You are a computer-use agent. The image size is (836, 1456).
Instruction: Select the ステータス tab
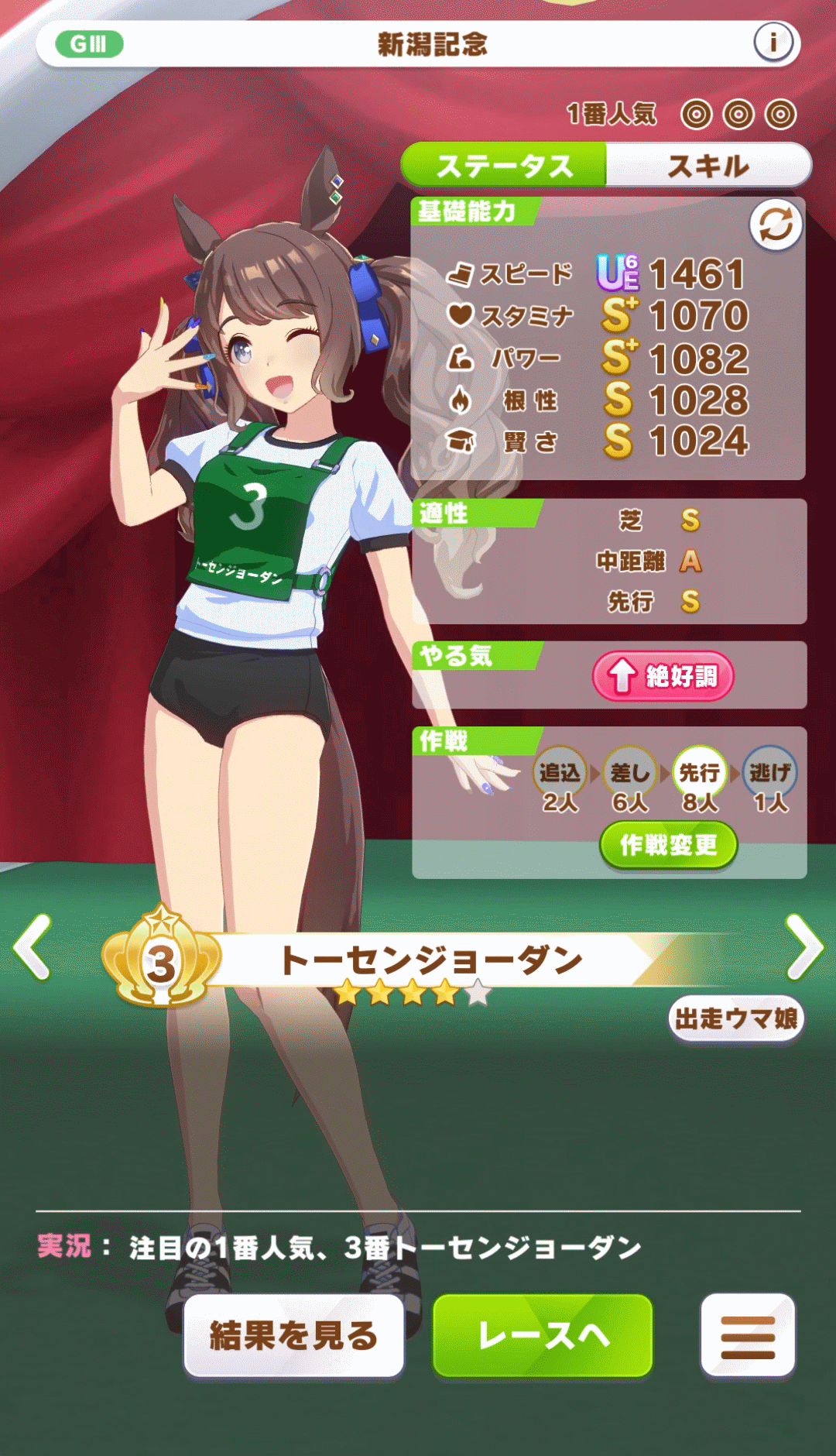click(x=505, y=166)
